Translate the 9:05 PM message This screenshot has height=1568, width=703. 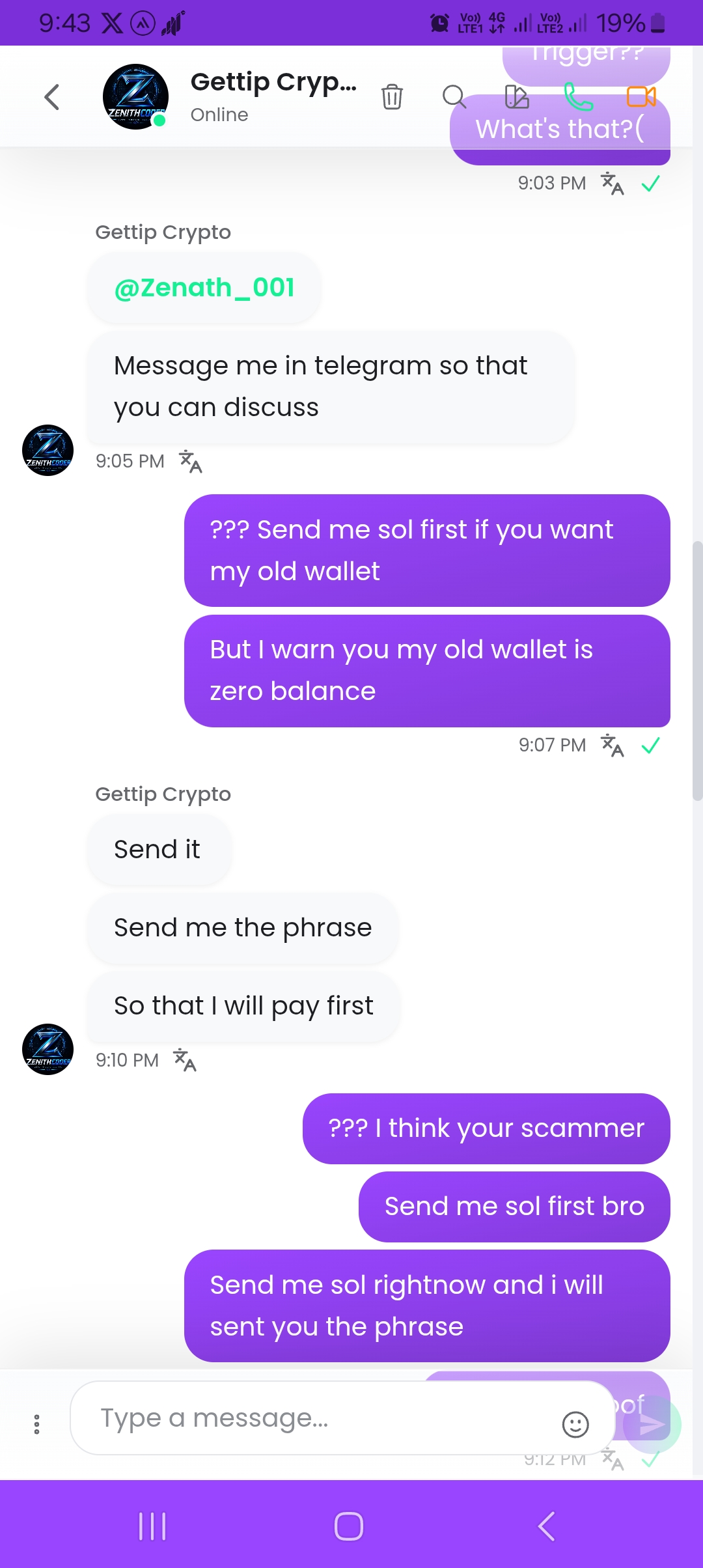(191, 461)
